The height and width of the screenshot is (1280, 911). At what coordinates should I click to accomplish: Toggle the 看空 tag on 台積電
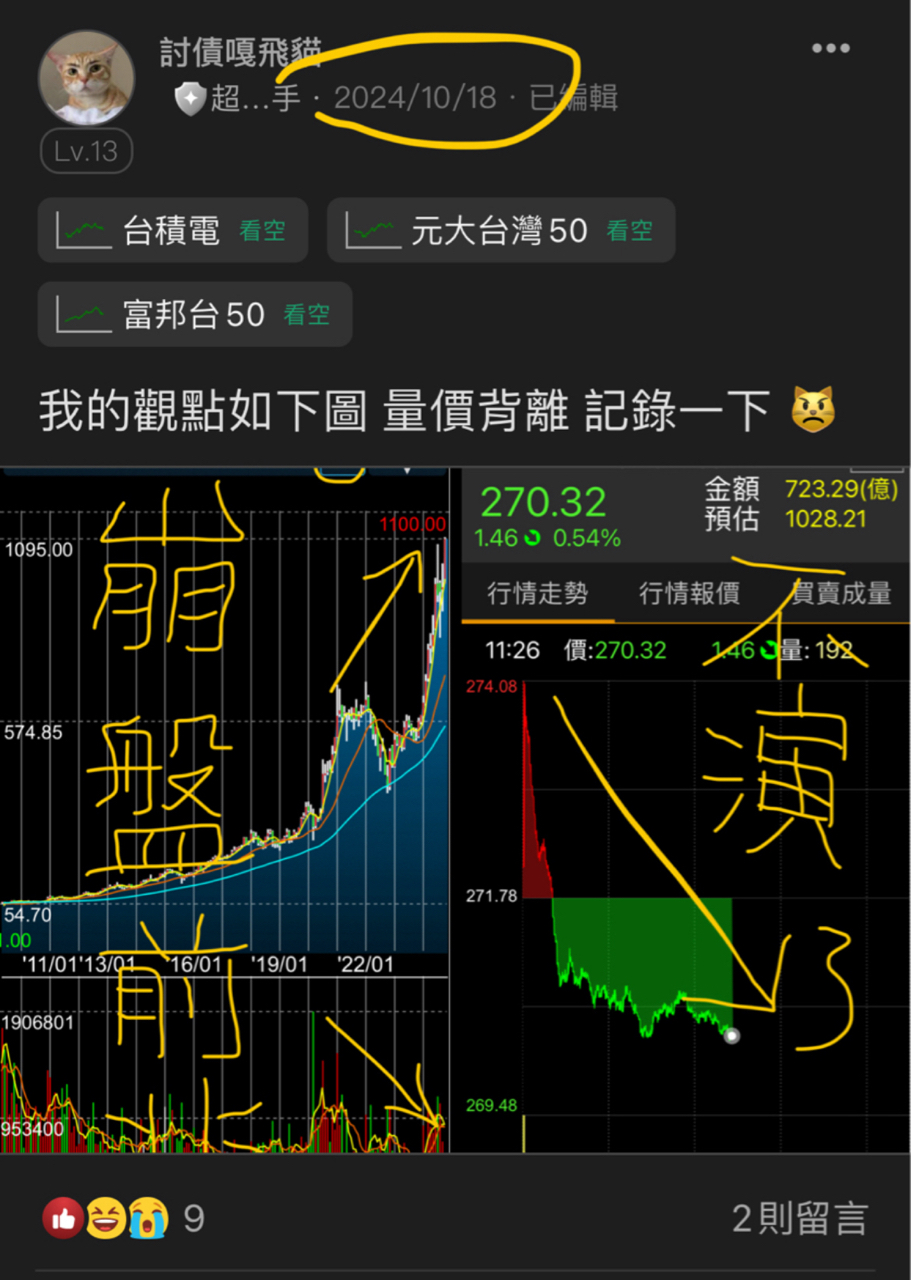[x=262, y=230]
